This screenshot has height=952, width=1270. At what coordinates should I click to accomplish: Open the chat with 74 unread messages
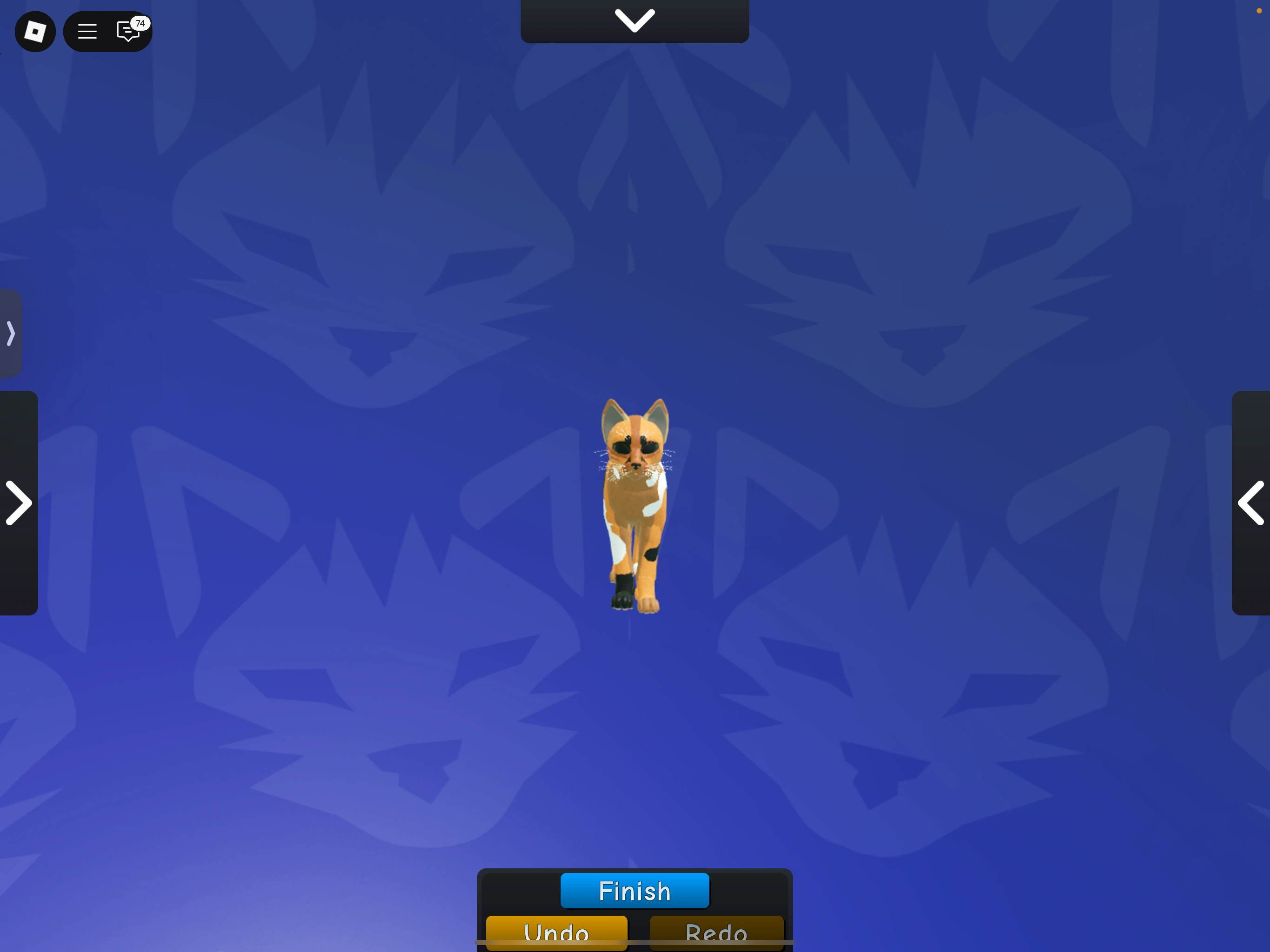pyautogui.click(x=129, y=31)
